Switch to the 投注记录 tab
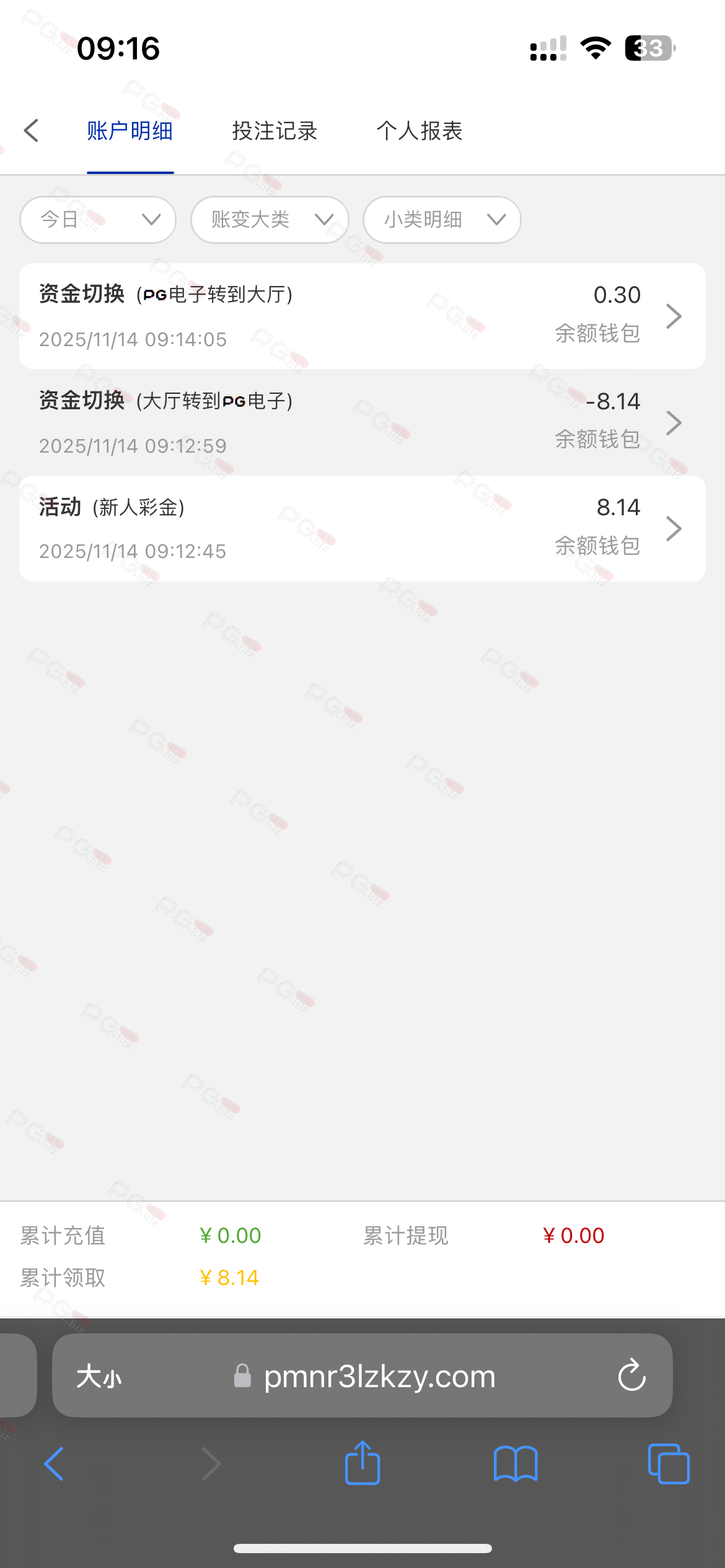This screenshot has width=725, height=1568. point(275,131)
